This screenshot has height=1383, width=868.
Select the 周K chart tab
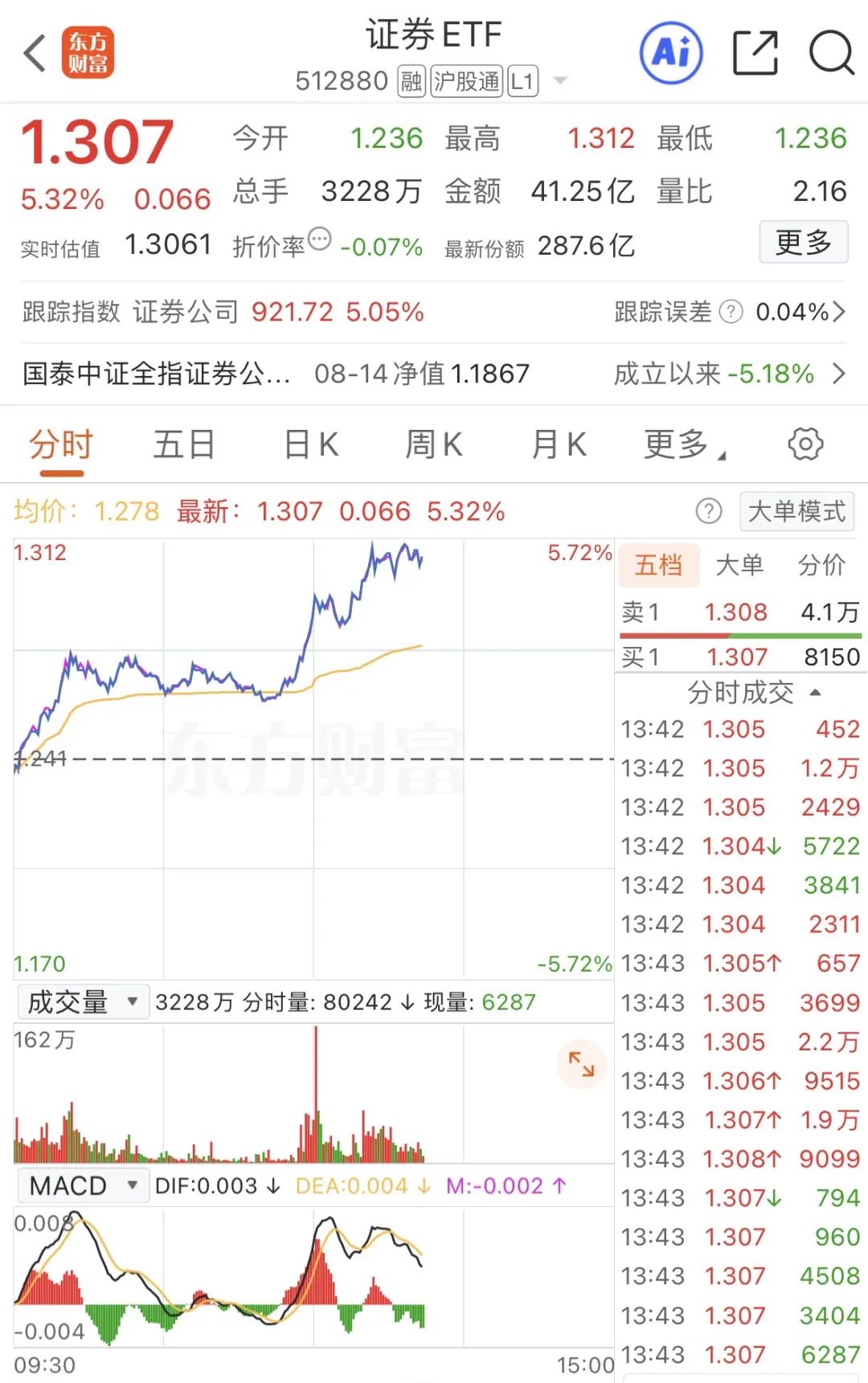(434, 444)
